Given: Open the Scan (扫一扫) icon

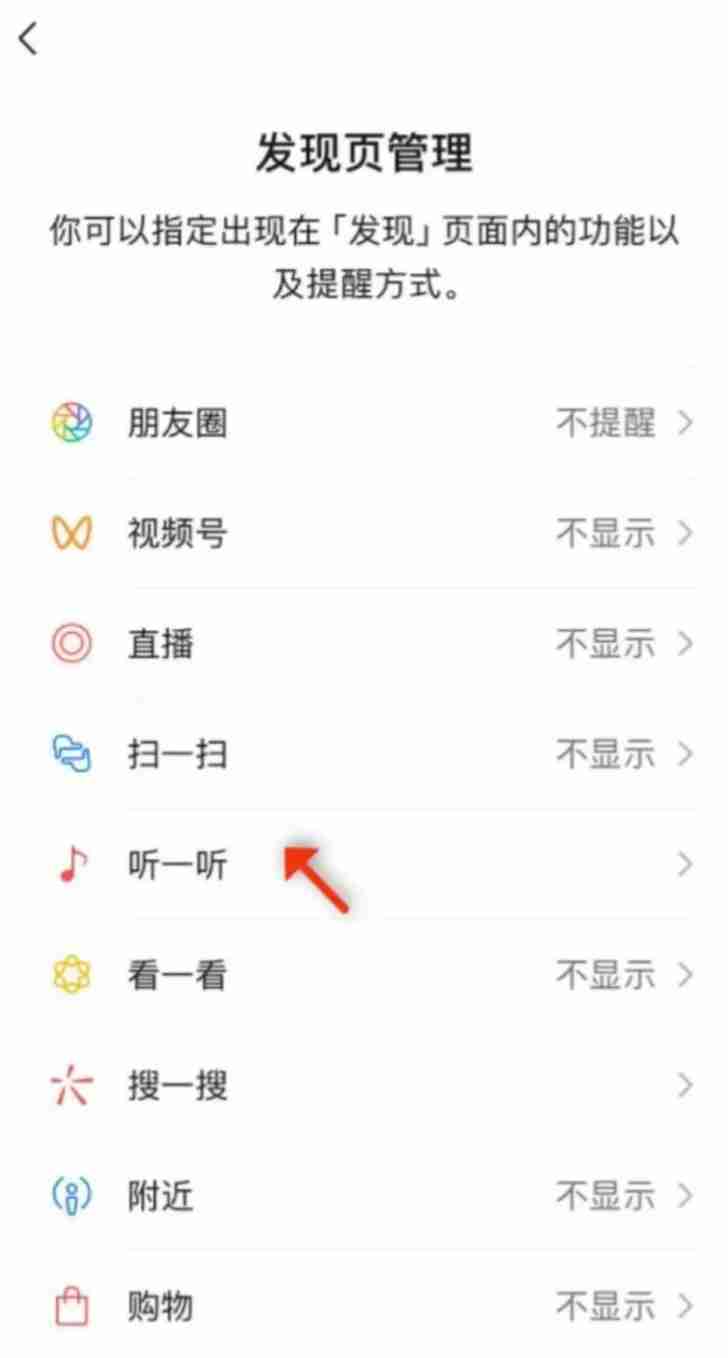Looking at the screenshot, I should (x=69, y=754).
